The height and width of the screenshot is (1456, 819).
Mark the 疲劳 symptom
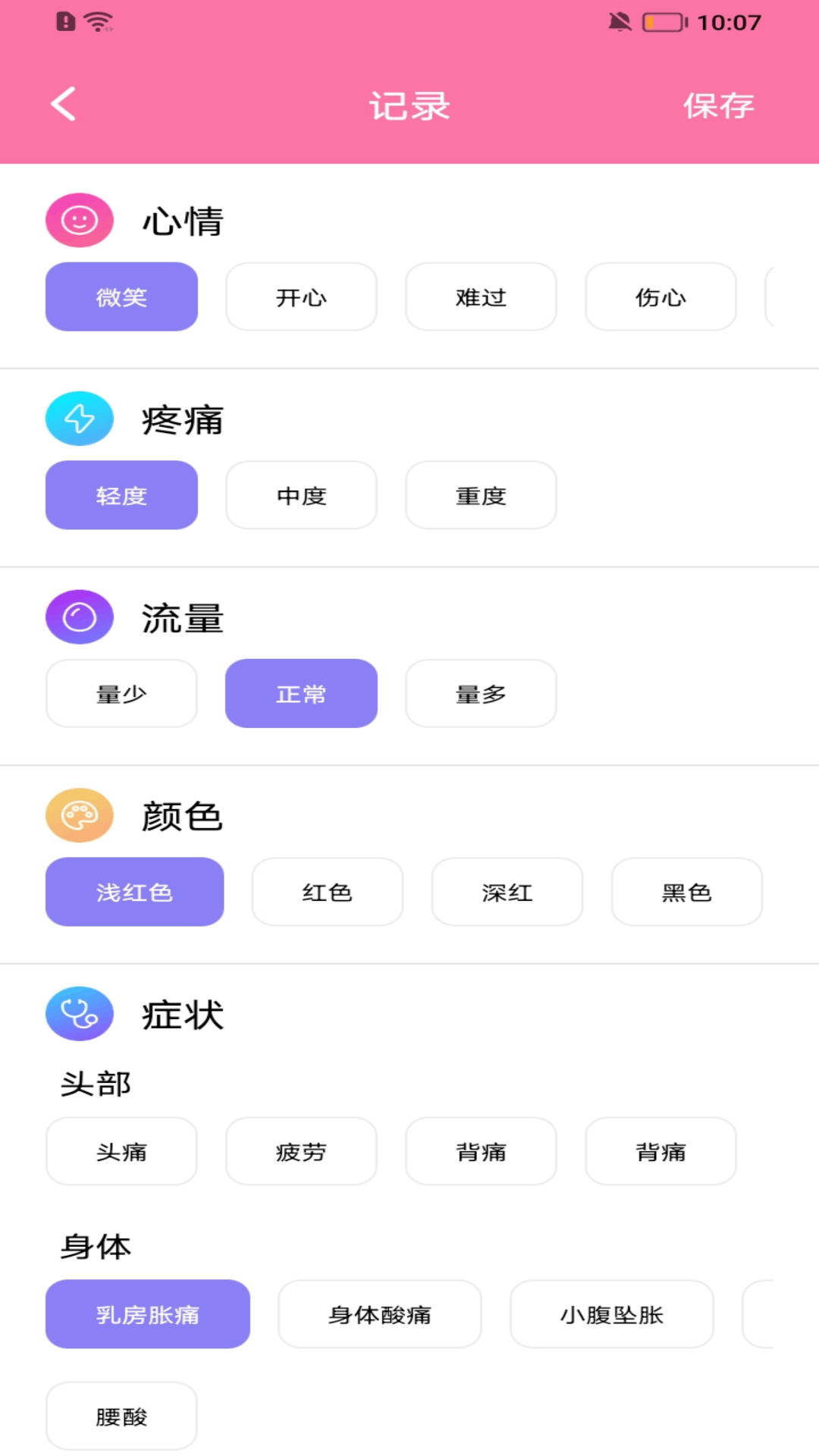point(301,1151)
